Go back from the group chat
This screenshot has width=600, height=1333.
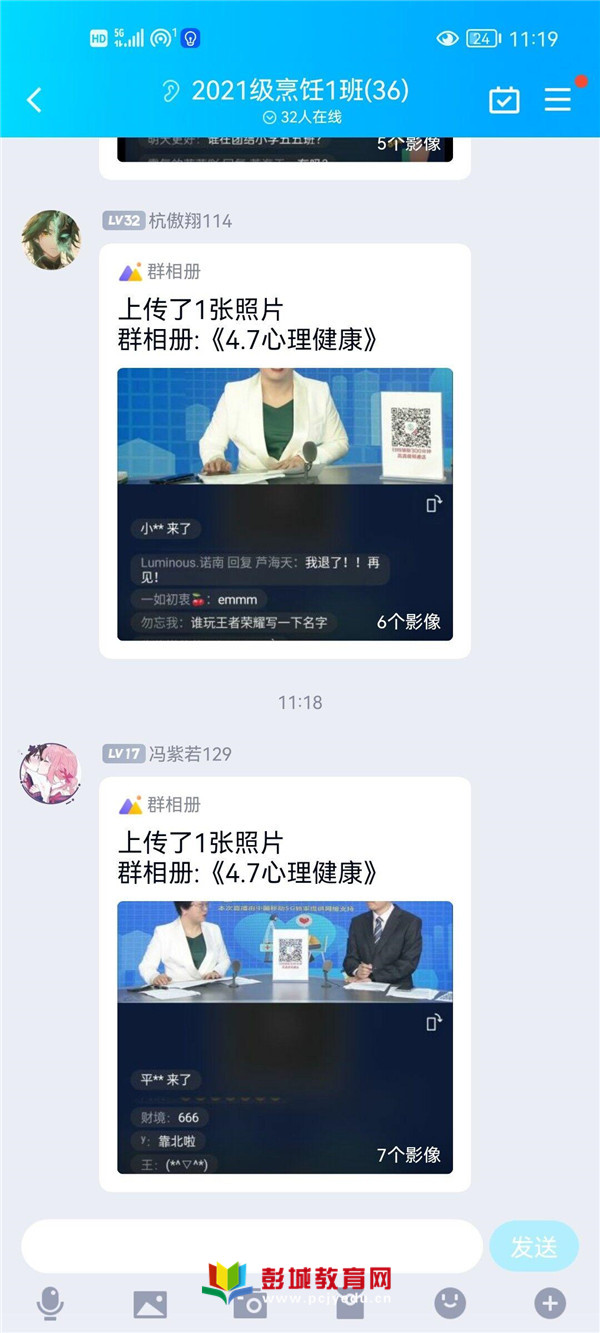(x=34, y=100)
